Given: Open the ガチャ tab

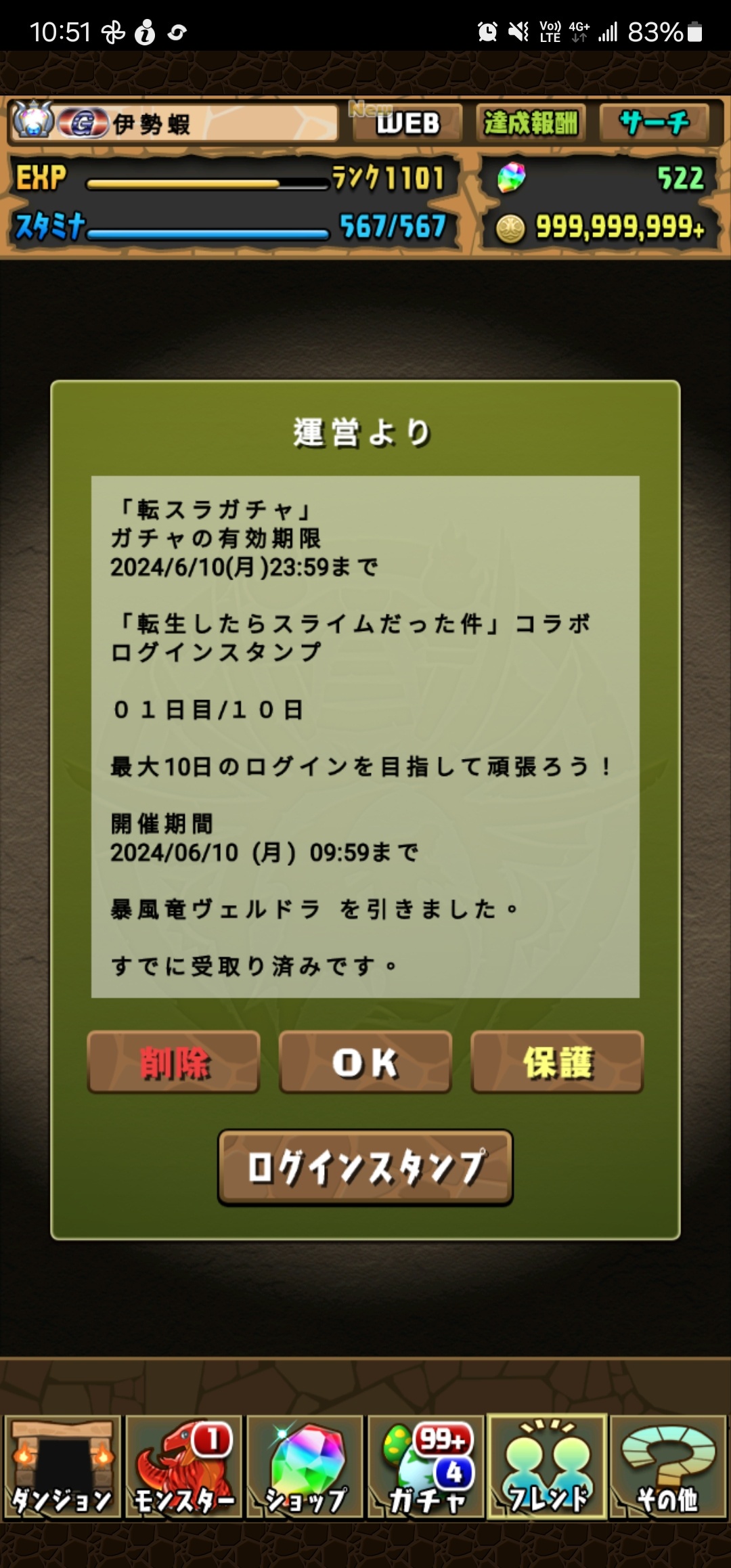Looking at the screenshot, I should [426, 1466].
